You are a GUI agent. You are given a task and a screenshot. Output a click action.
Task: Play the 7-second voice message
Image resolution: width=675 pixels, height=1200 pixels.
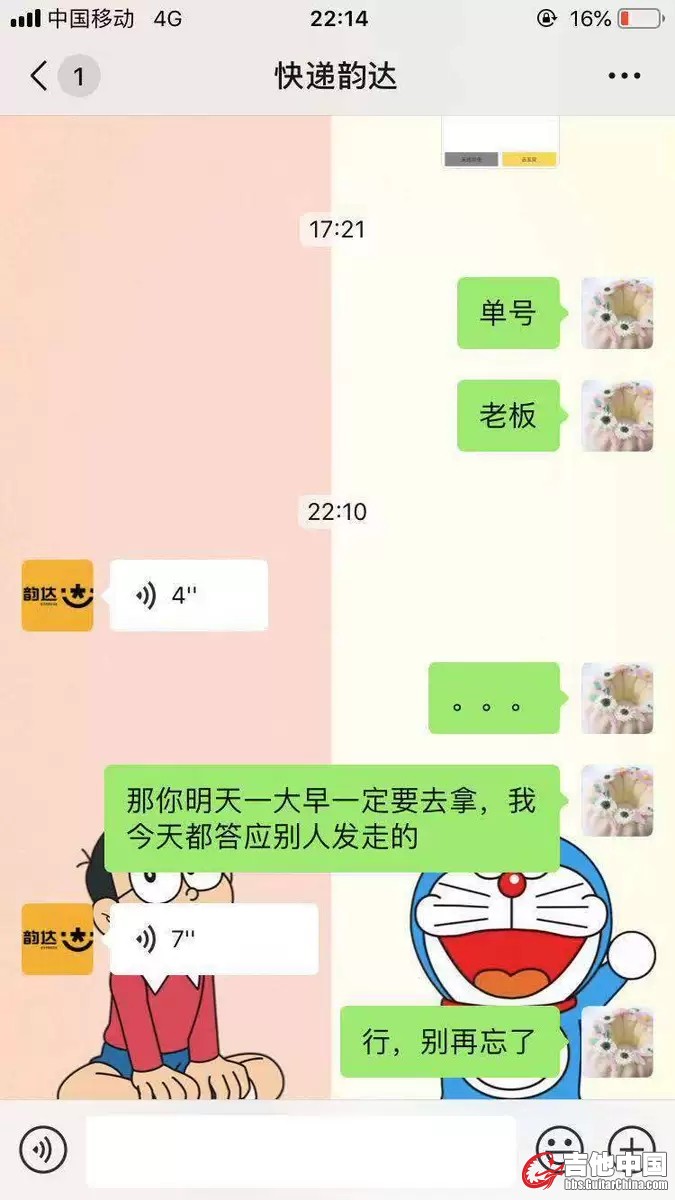point(213,939)
